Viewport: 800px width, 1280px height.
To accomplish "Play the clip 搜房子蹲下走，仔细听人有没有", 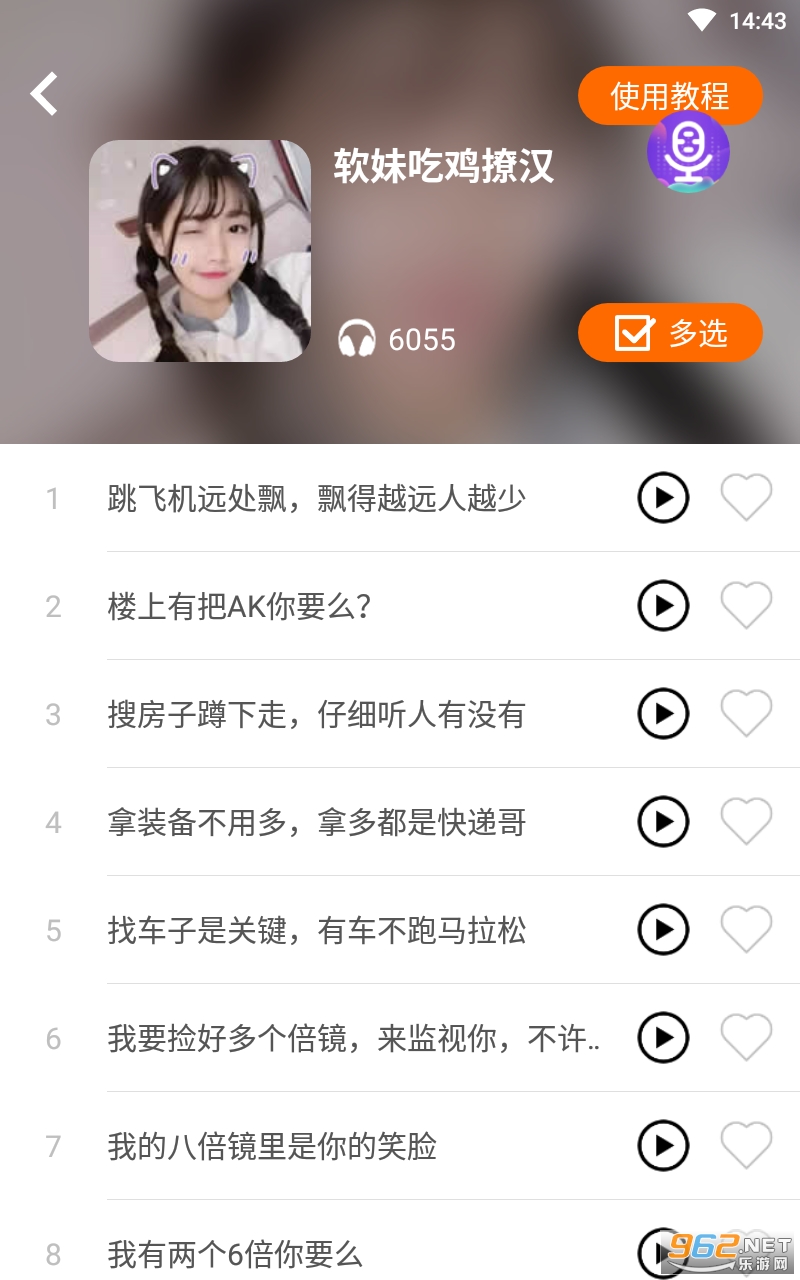I will coord(663,714).
